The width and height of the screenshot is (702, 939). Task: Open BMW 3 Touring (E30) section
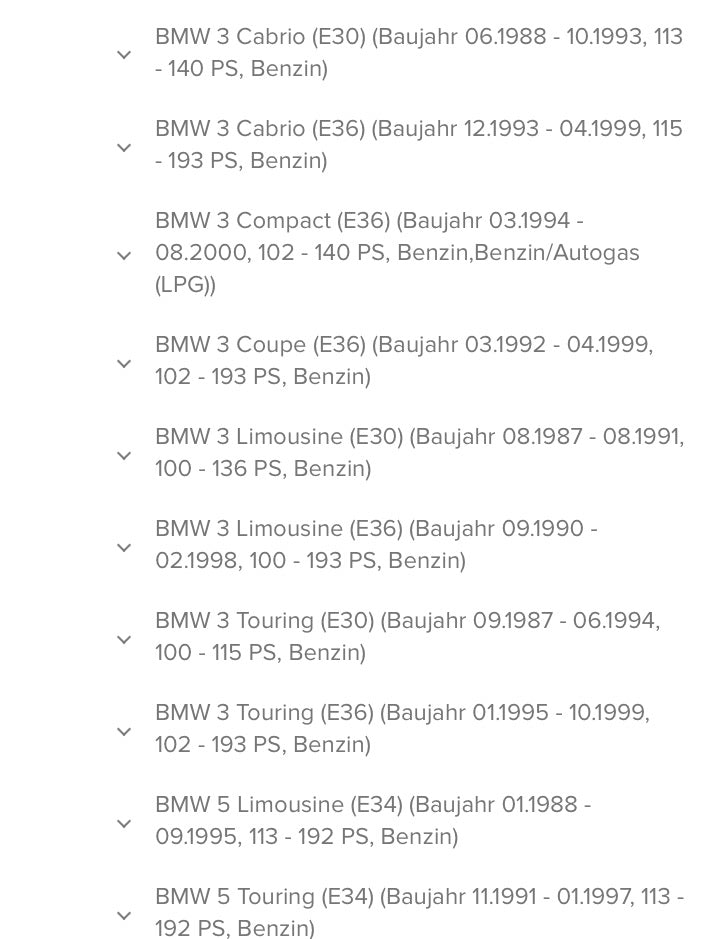pos(124,639)
